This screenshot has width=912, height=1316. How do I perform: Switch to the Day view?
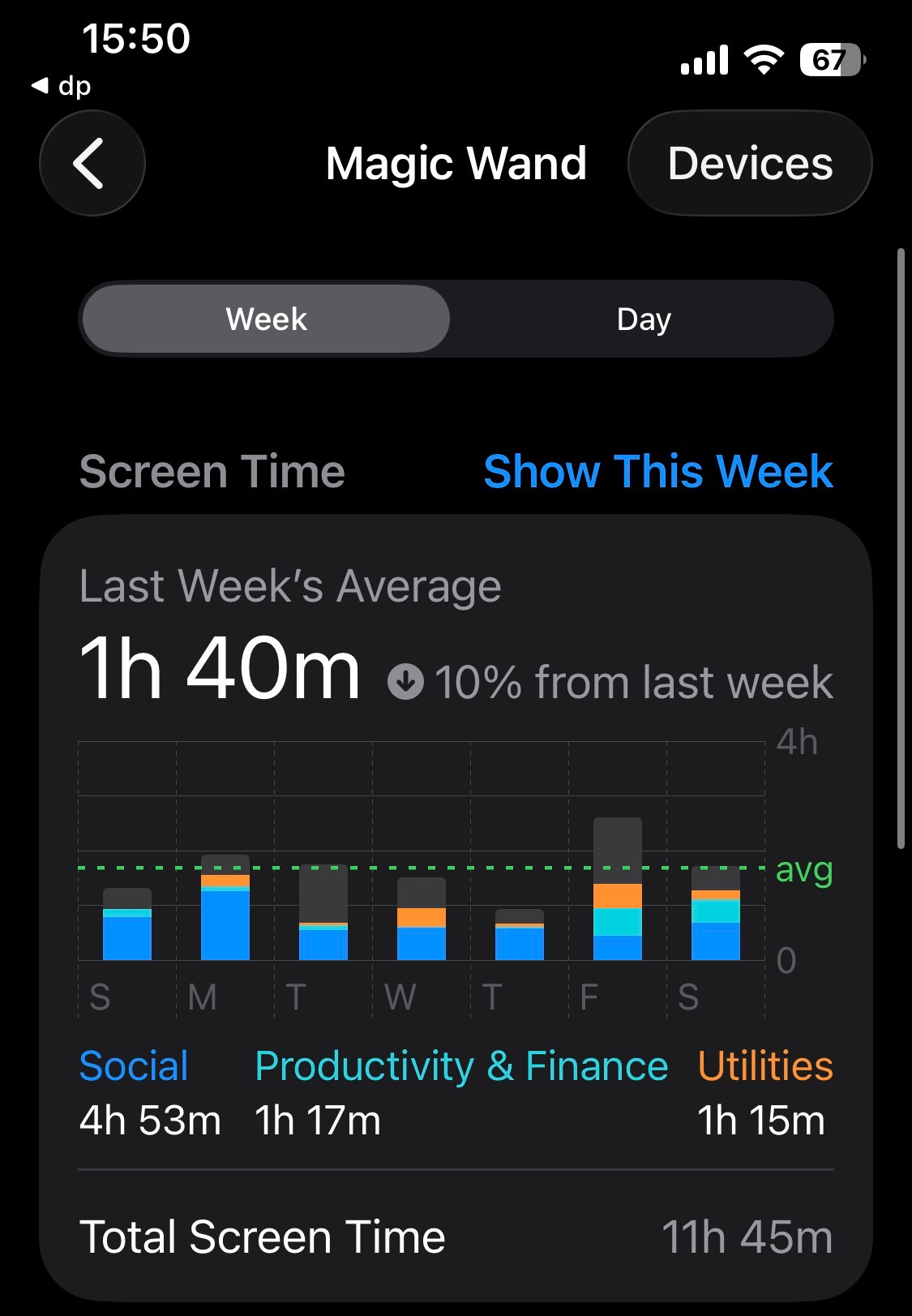[643, 319]
